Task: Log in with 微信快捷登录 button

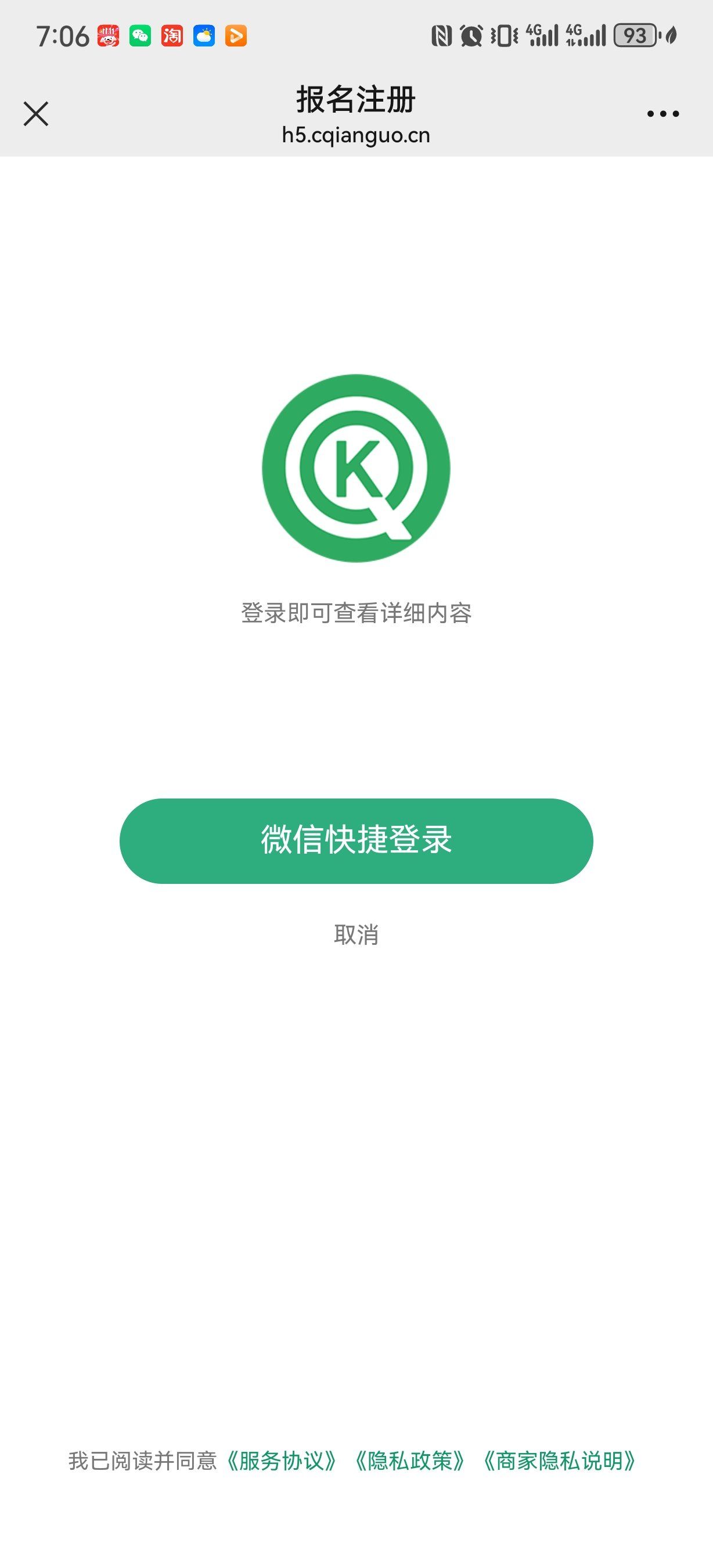Action: point(356,840)
